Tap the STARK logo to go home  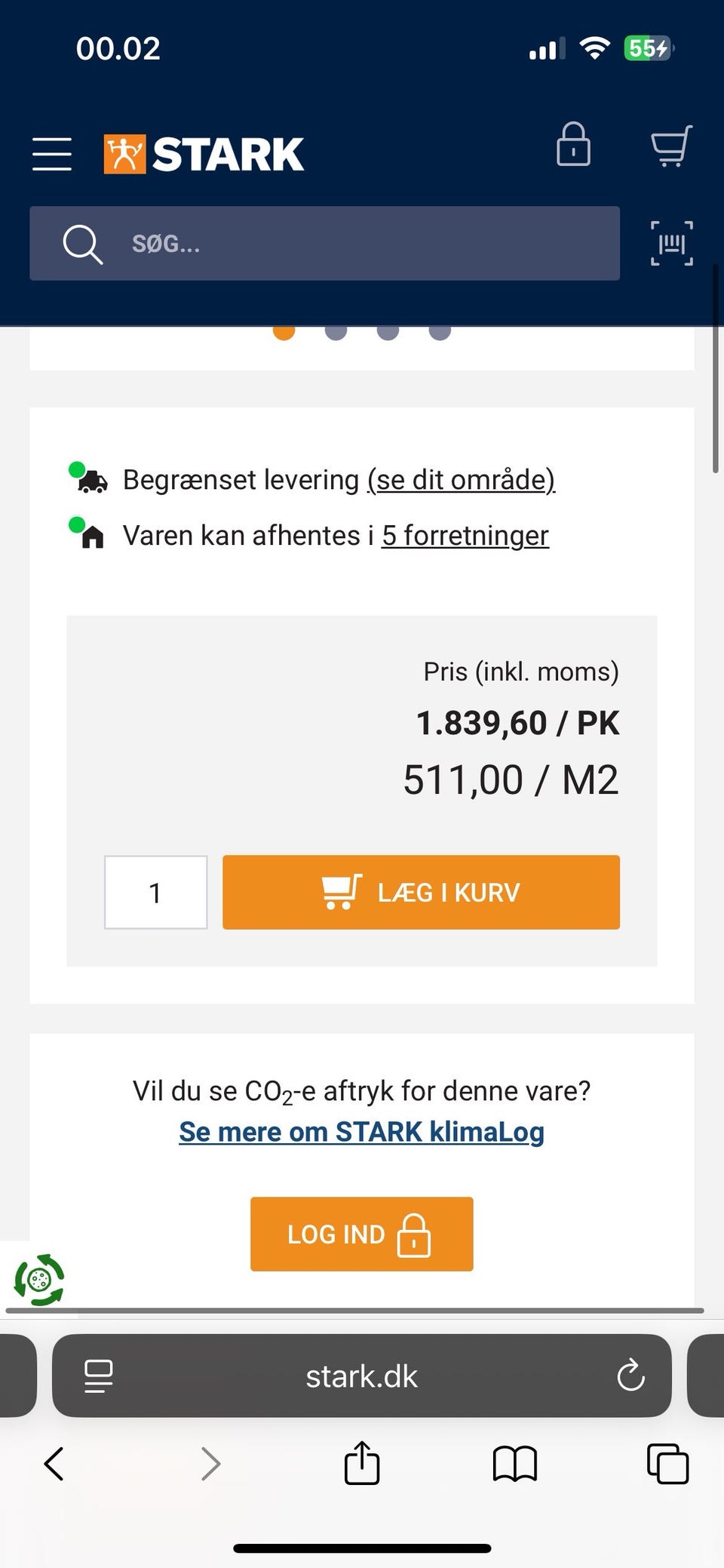[204, 154]
